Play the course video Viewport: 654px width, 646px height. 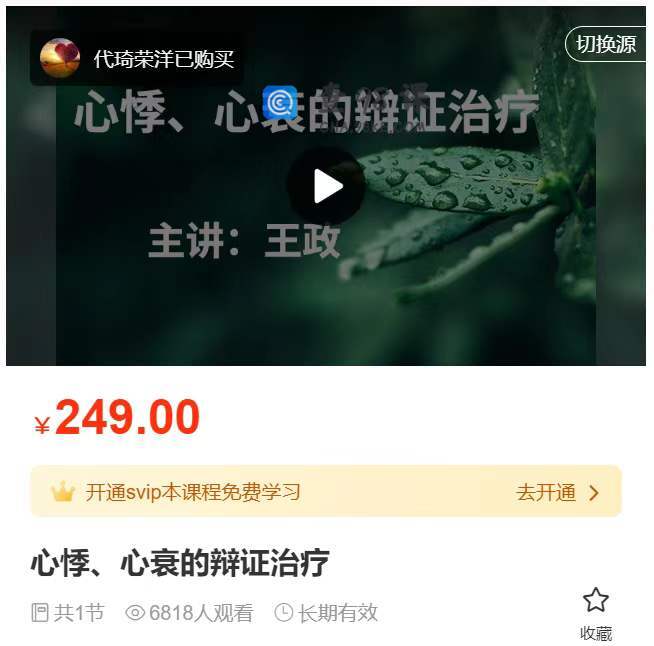(326, 186)
